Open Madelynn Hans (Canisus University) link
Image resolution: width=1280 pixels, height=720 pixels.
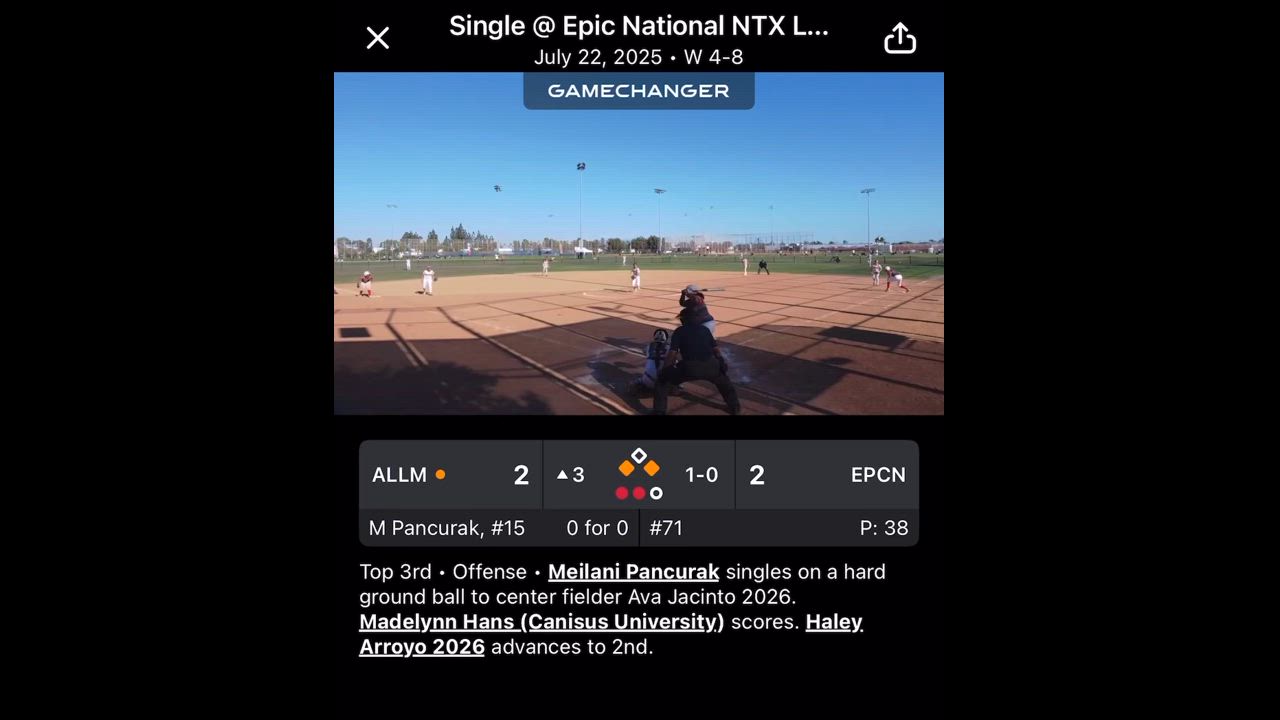541,622
